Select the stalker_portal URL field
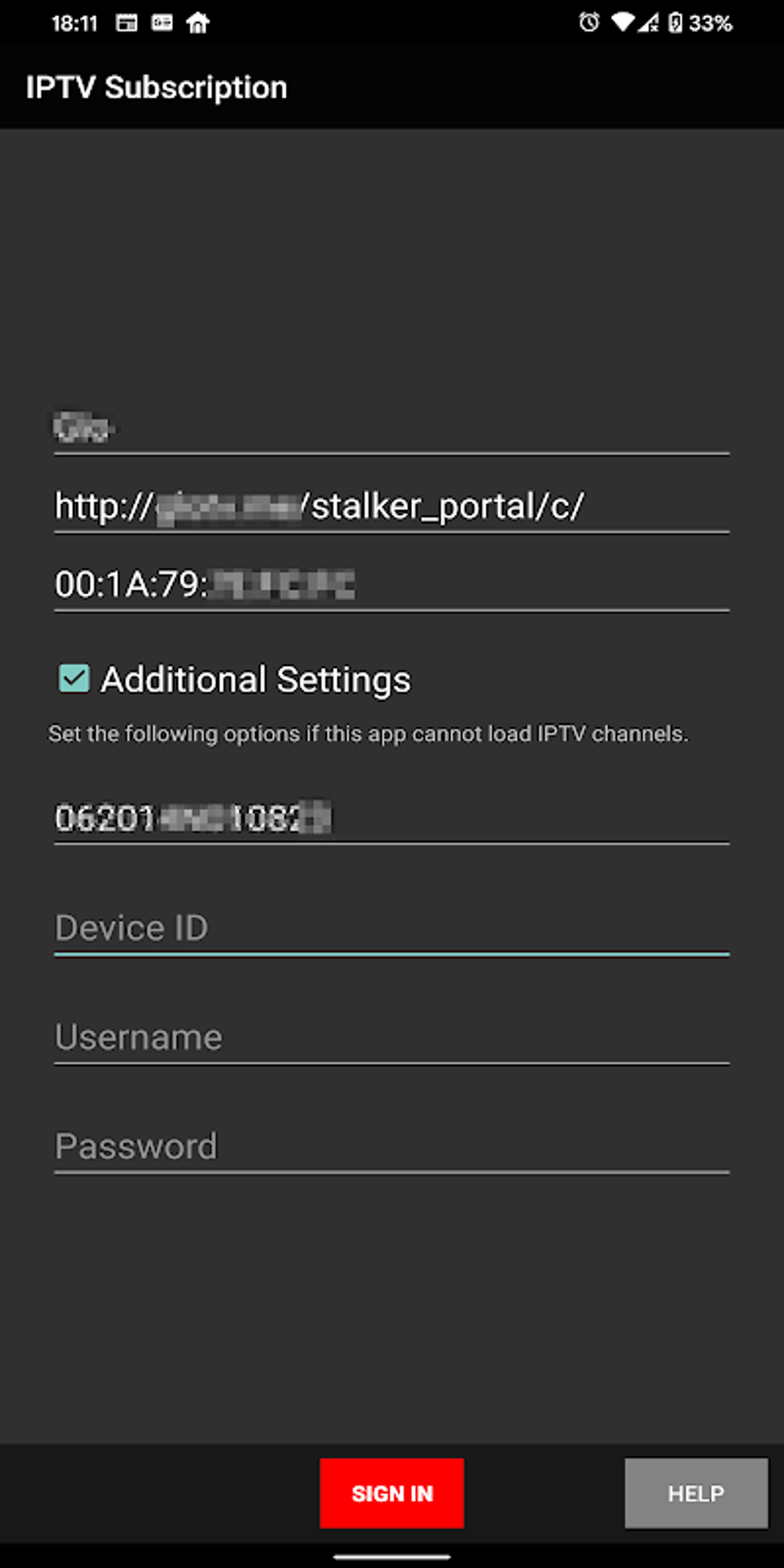Screen dimensions: 784x1568 point(391,503)
